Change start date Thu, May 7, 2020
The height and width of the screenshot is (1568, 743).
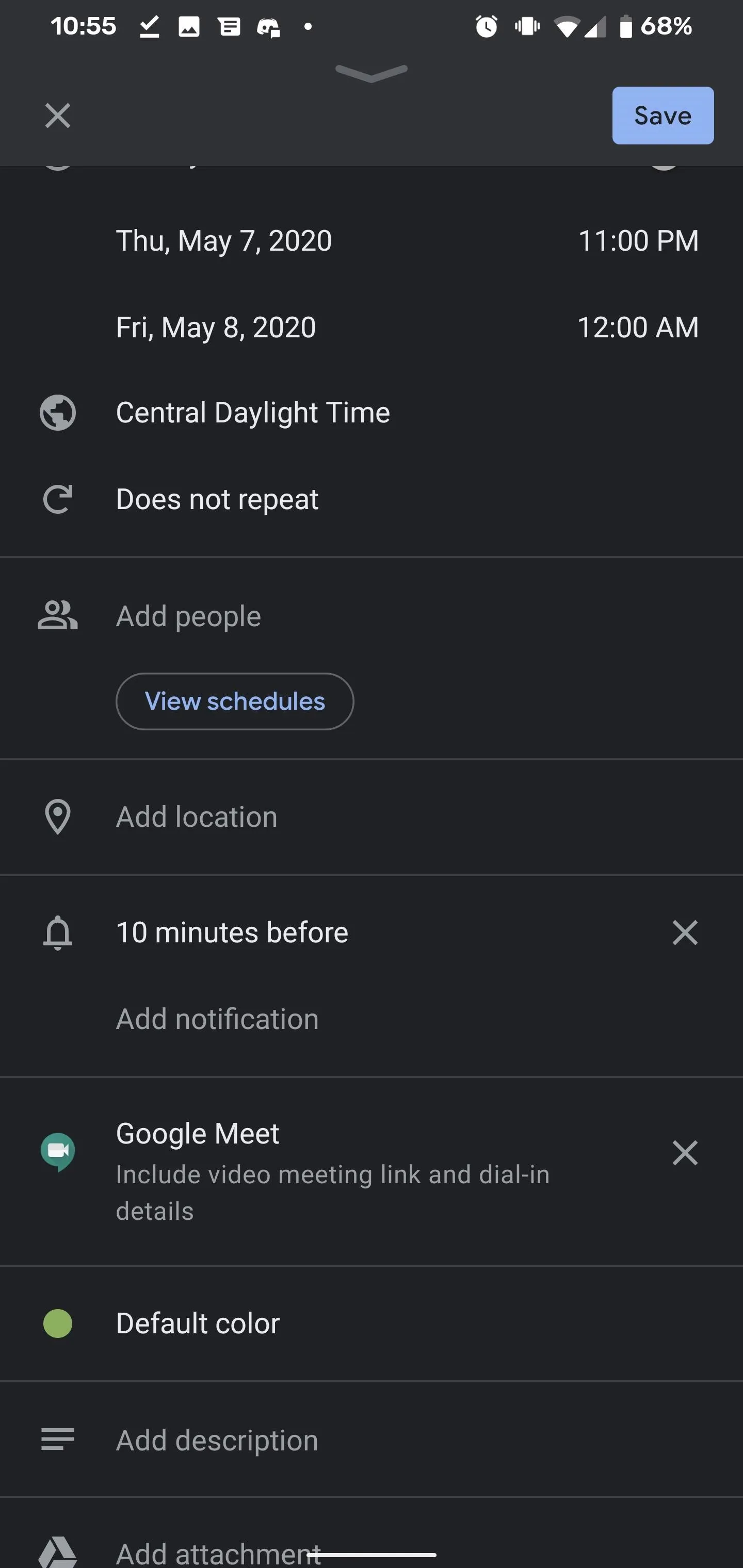coord(223,240)
